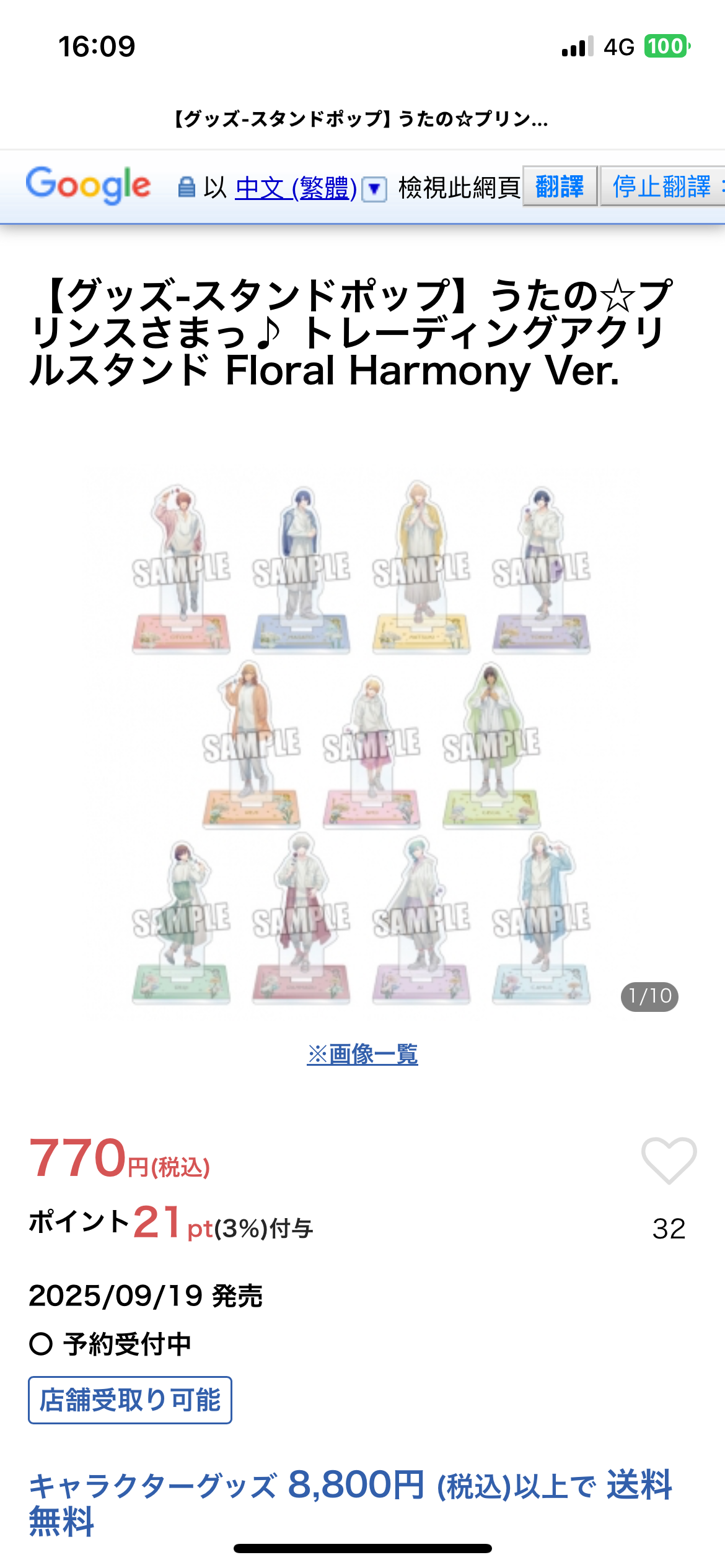
Task: Open the ※画像一覧 image list link
Action: pos(362,1053)
